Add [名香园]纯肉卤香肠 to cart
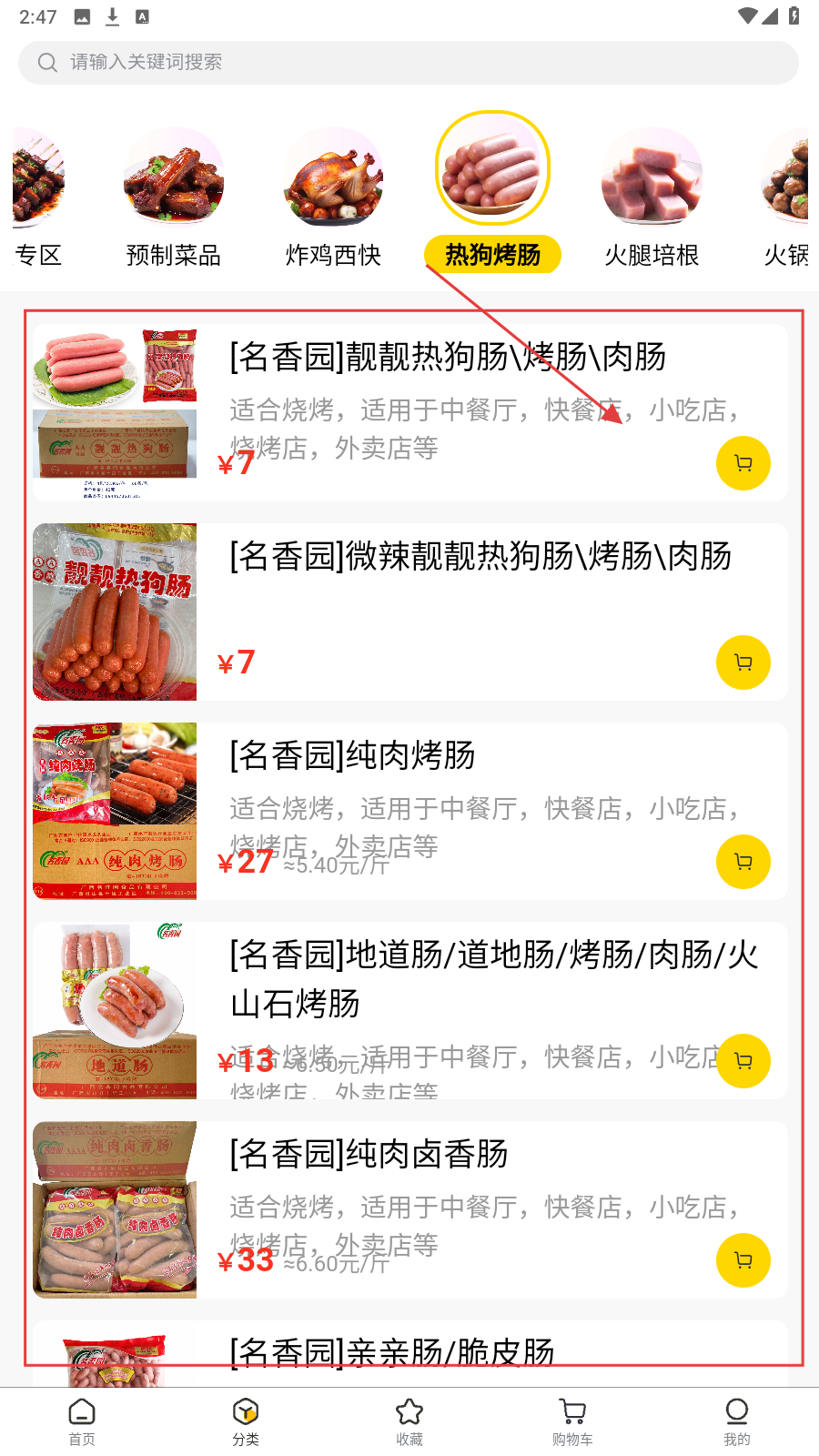This screenshot has height=1456, width=819. (x=743, y=1260)
